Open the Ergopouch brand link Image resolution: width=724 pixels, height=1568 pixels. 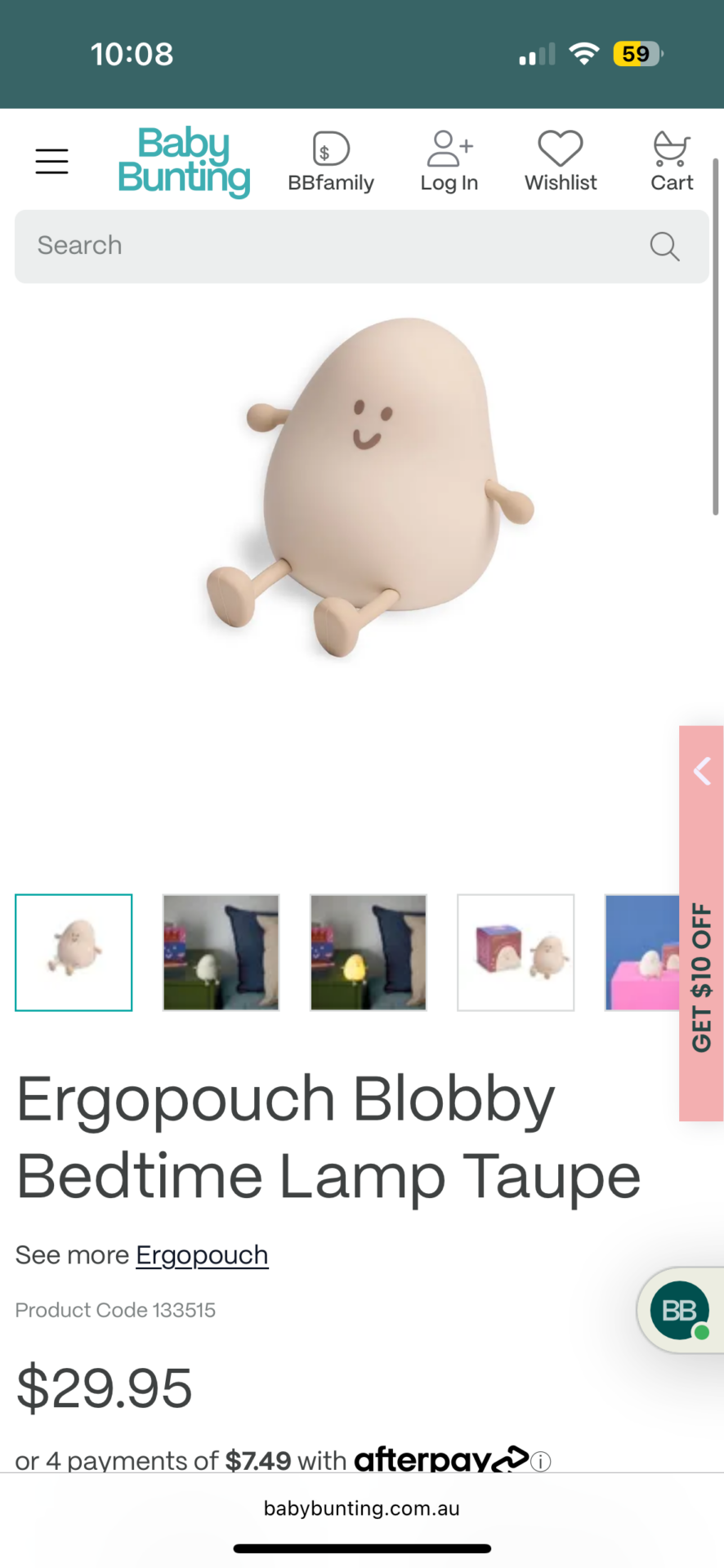(x=202, y=1254)
